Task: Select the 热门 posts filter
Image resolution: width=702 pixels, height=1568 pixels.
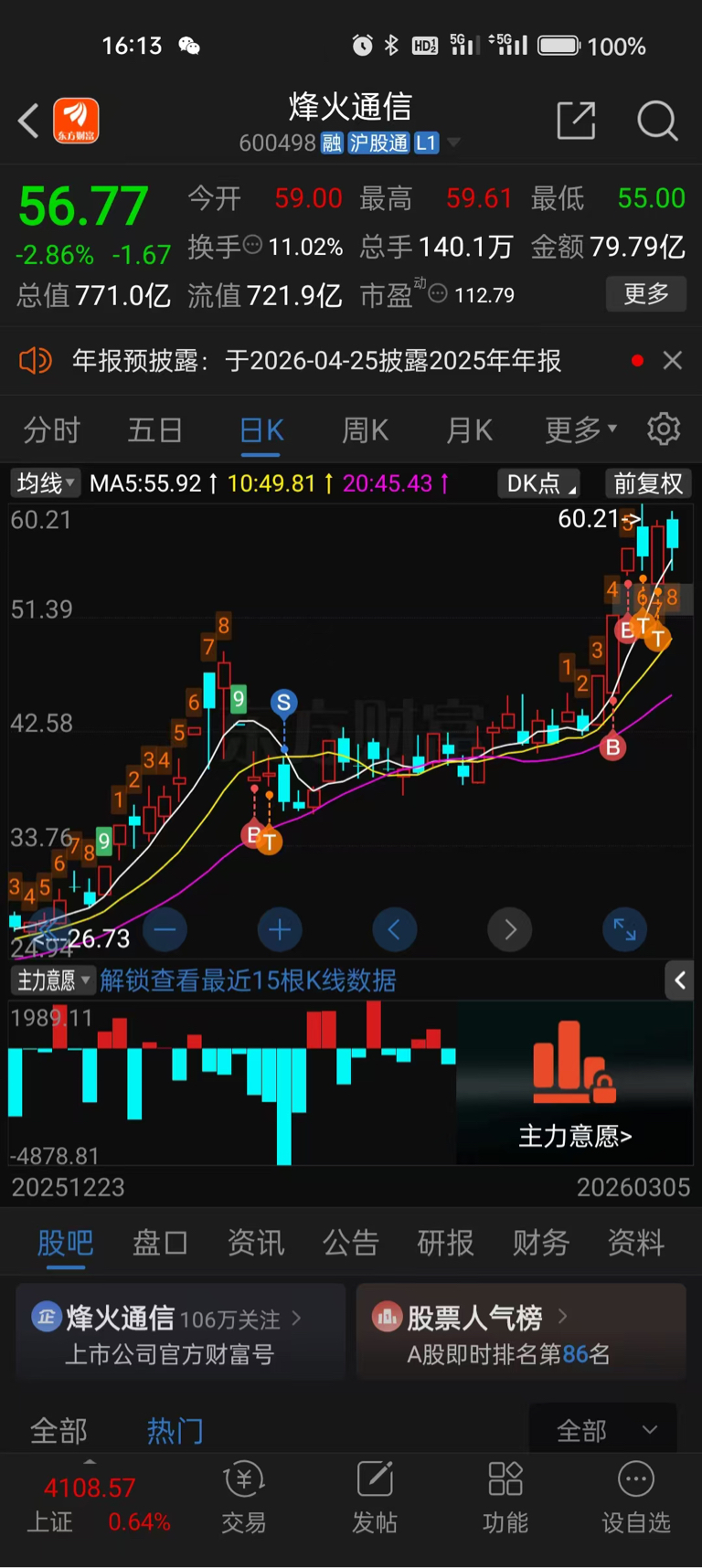Action: pyautogui.click(x=175, y=1430)
